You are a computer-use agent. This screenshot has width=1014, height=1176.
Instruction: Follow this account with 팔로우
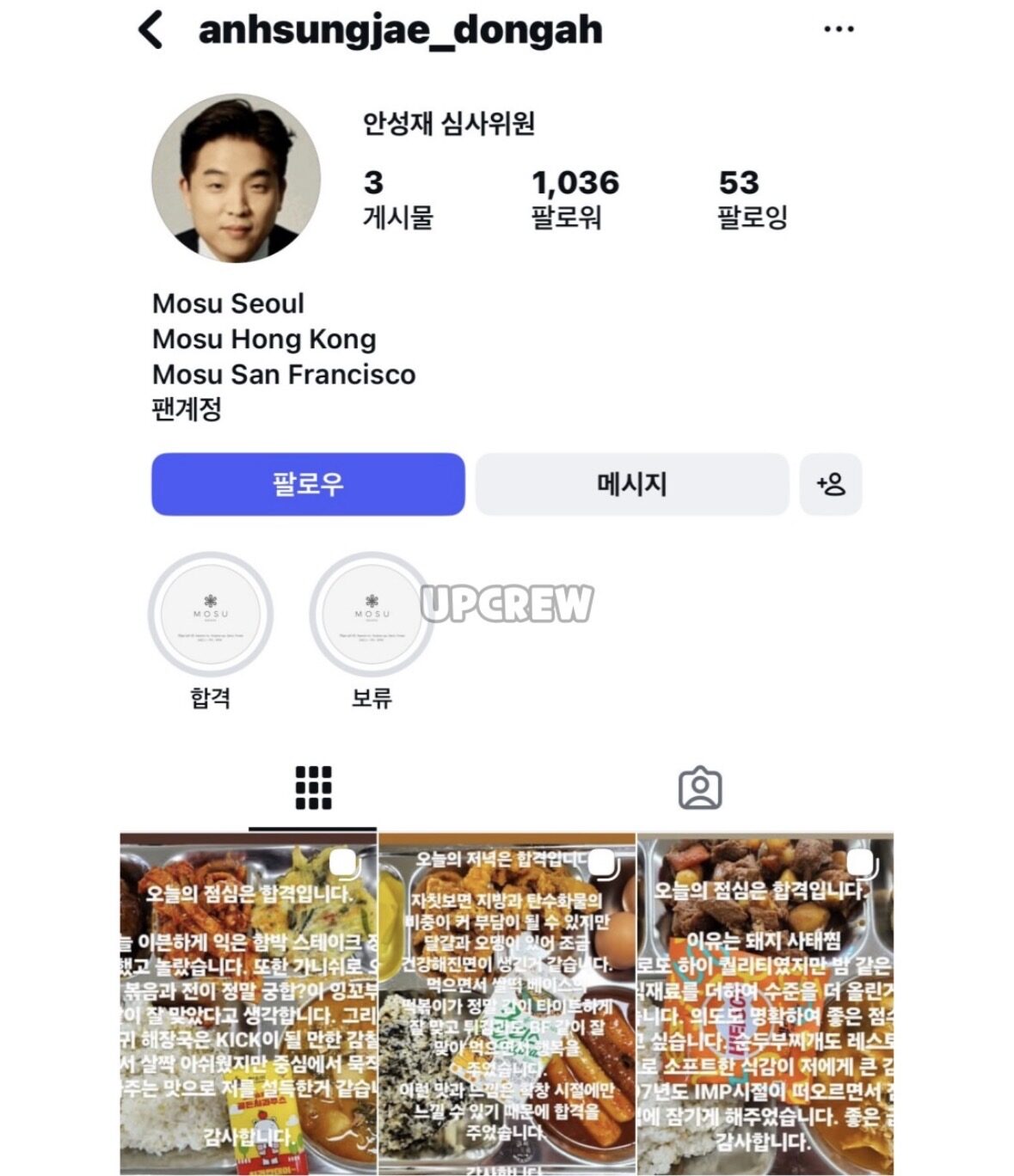308,484
